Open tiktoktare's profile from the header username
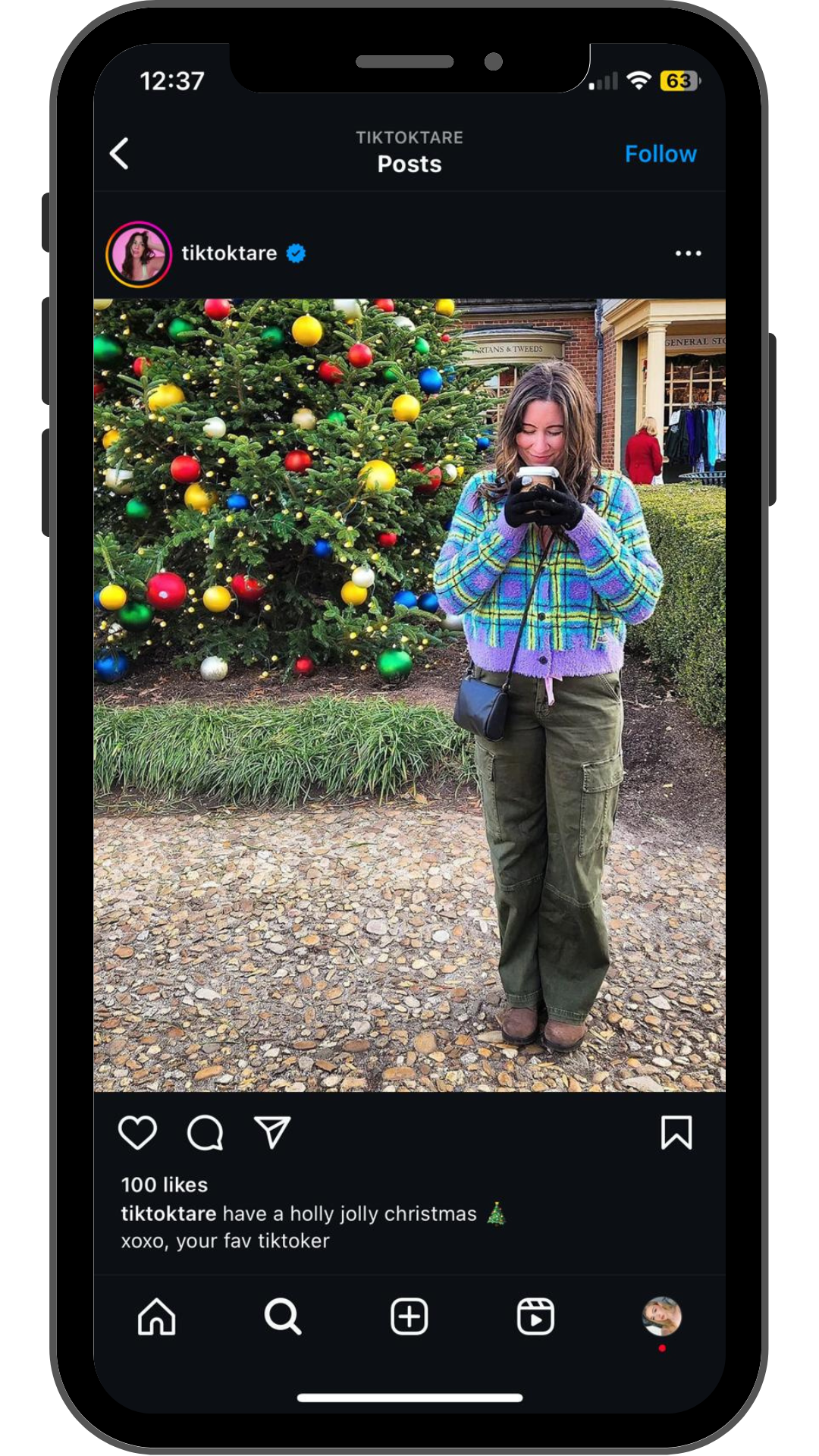Image resolution: width=819 pixels, height=1456 pixels. 229,253
